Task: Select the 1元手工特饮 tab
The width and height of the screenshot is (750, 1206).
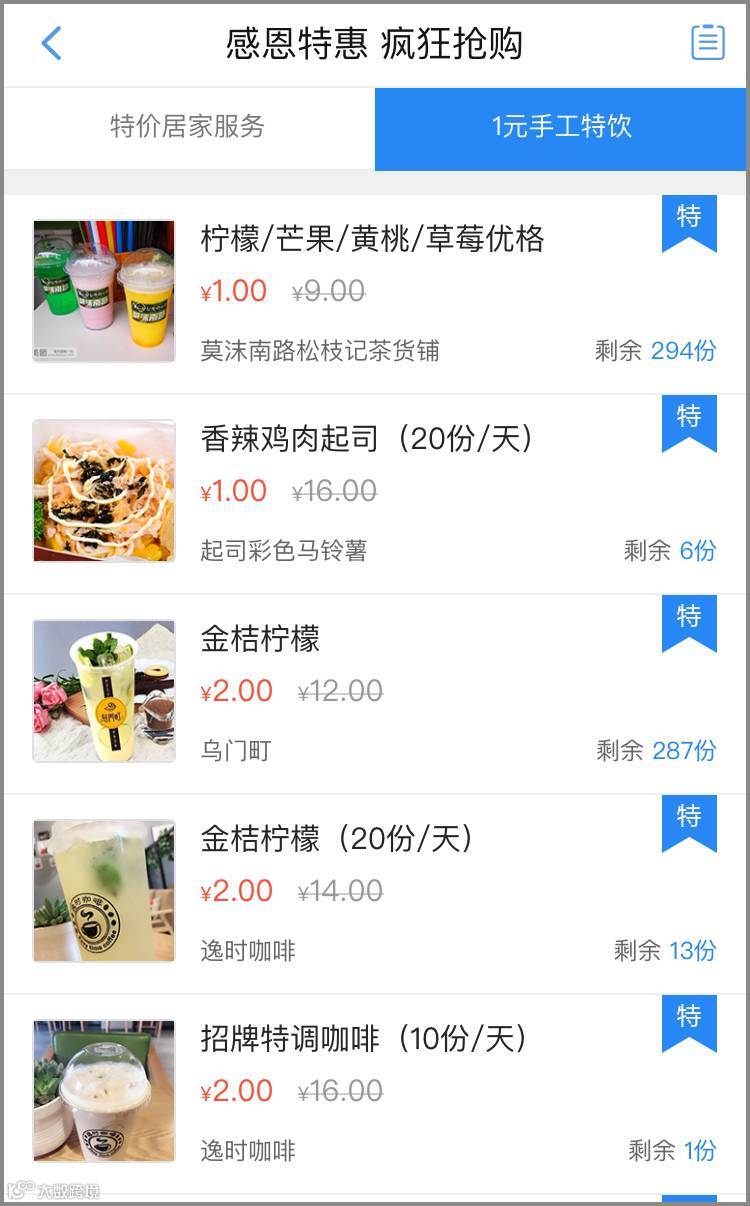Action: point(561,127)
